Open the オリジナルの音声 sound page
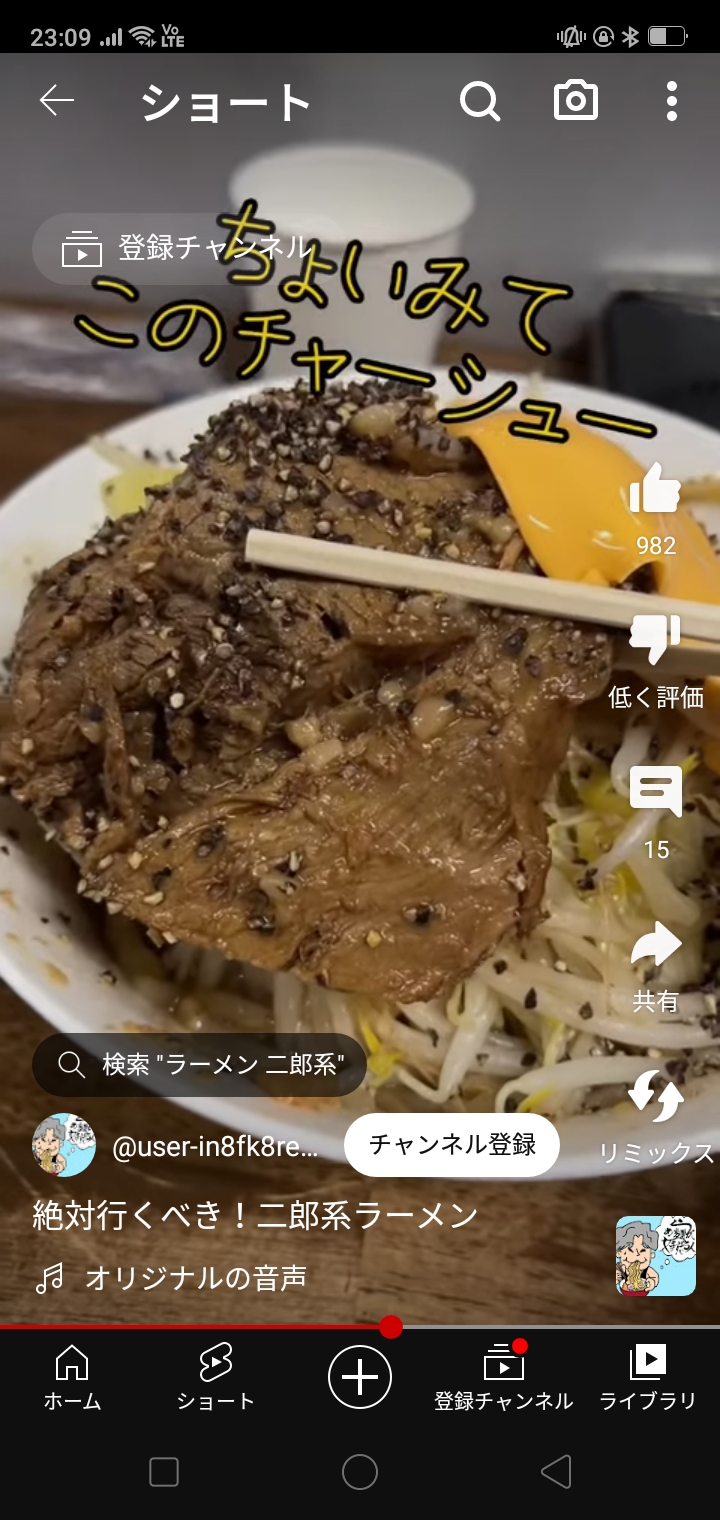The image size is (720, 1520). click(x=195, y=1277)
